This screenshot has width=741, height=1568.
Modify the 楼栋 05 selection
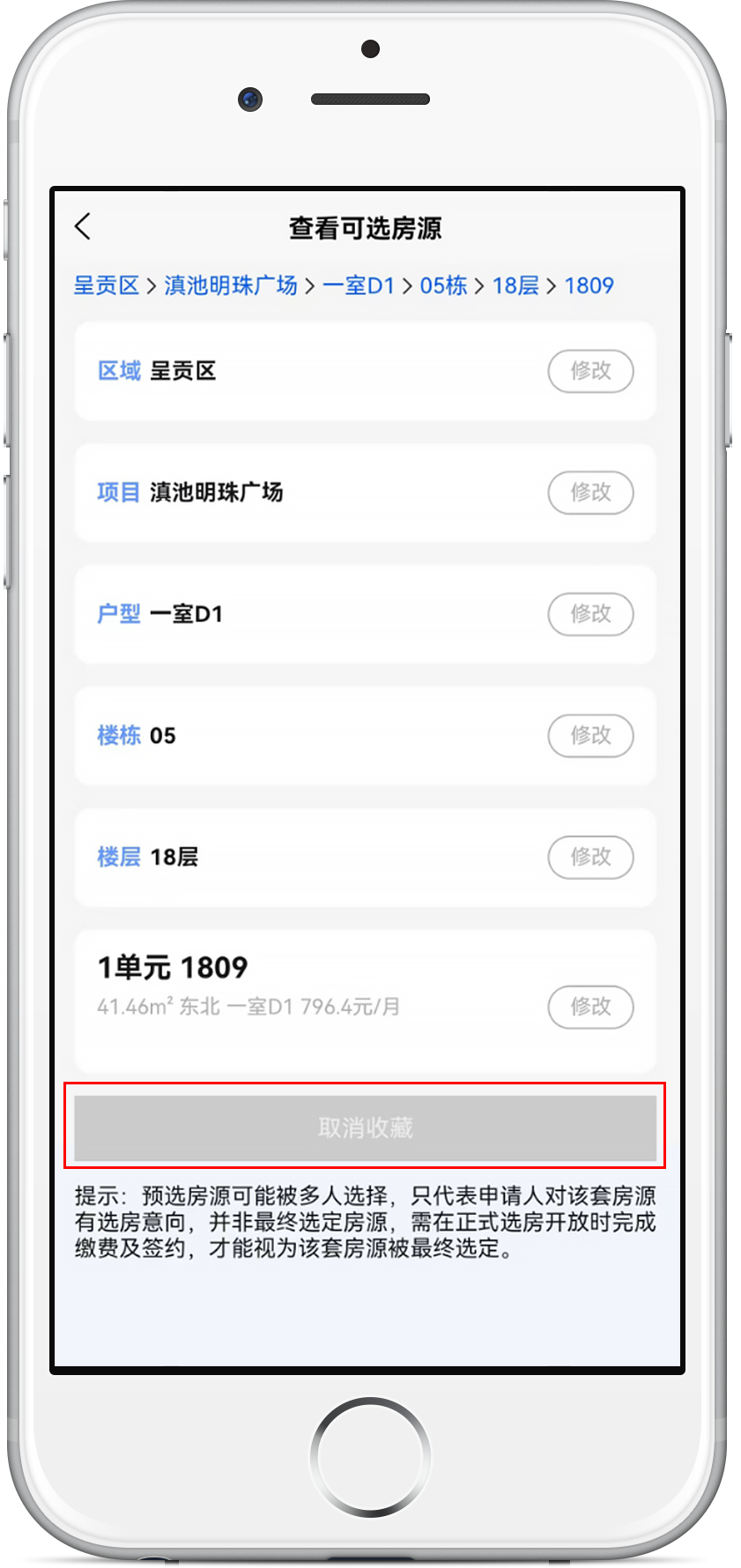590,736
